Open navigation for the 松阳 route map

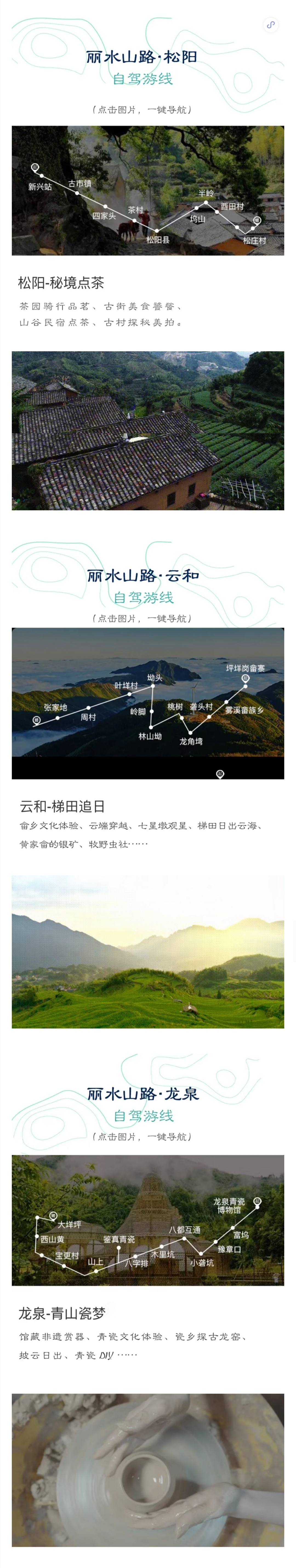[148, 191]
